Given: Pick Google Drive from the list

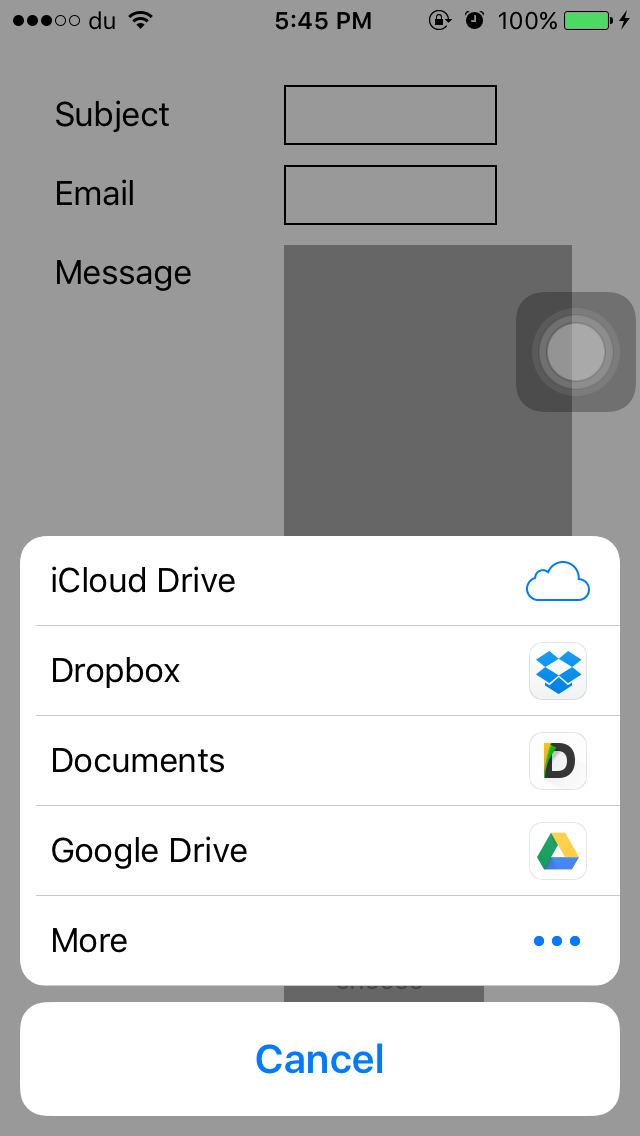Looking at the screenshot, I should (x=320, y=850).
